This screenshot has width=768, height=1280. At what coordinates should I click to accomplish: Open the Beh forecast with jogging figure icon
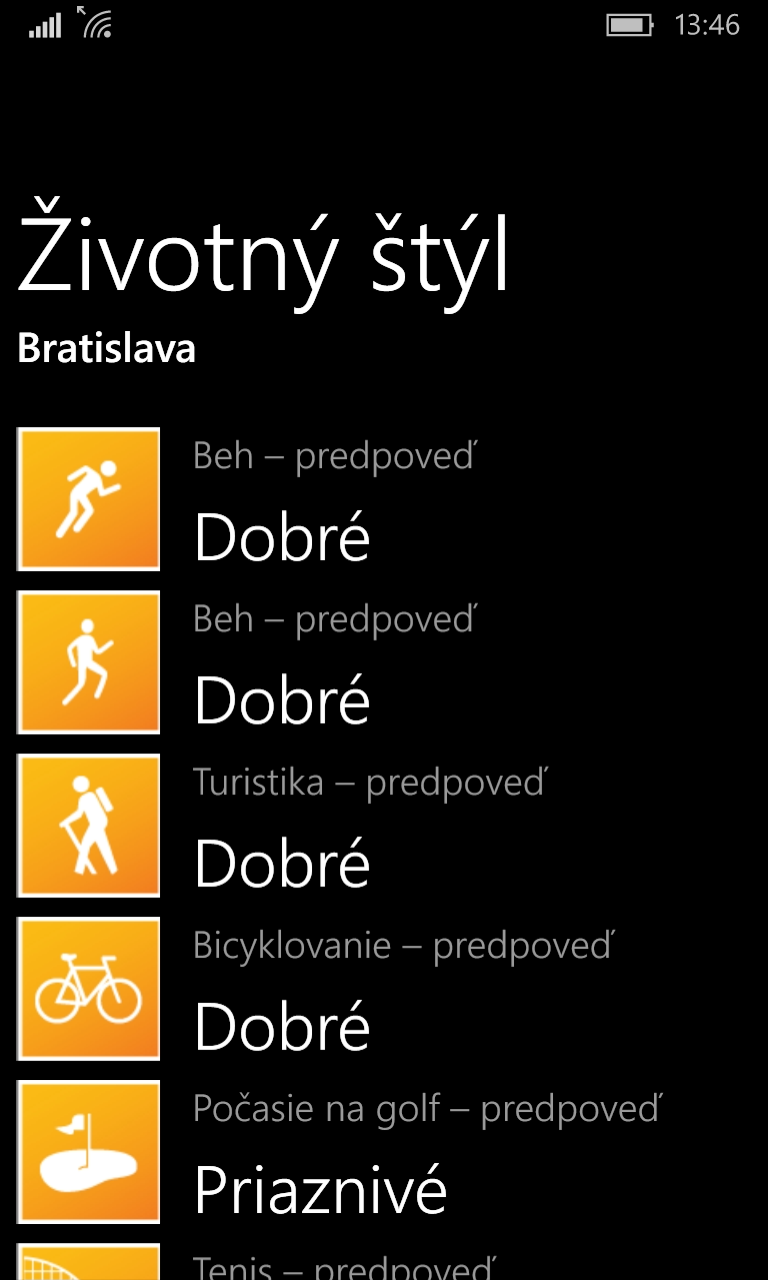[x=384, y=662]
